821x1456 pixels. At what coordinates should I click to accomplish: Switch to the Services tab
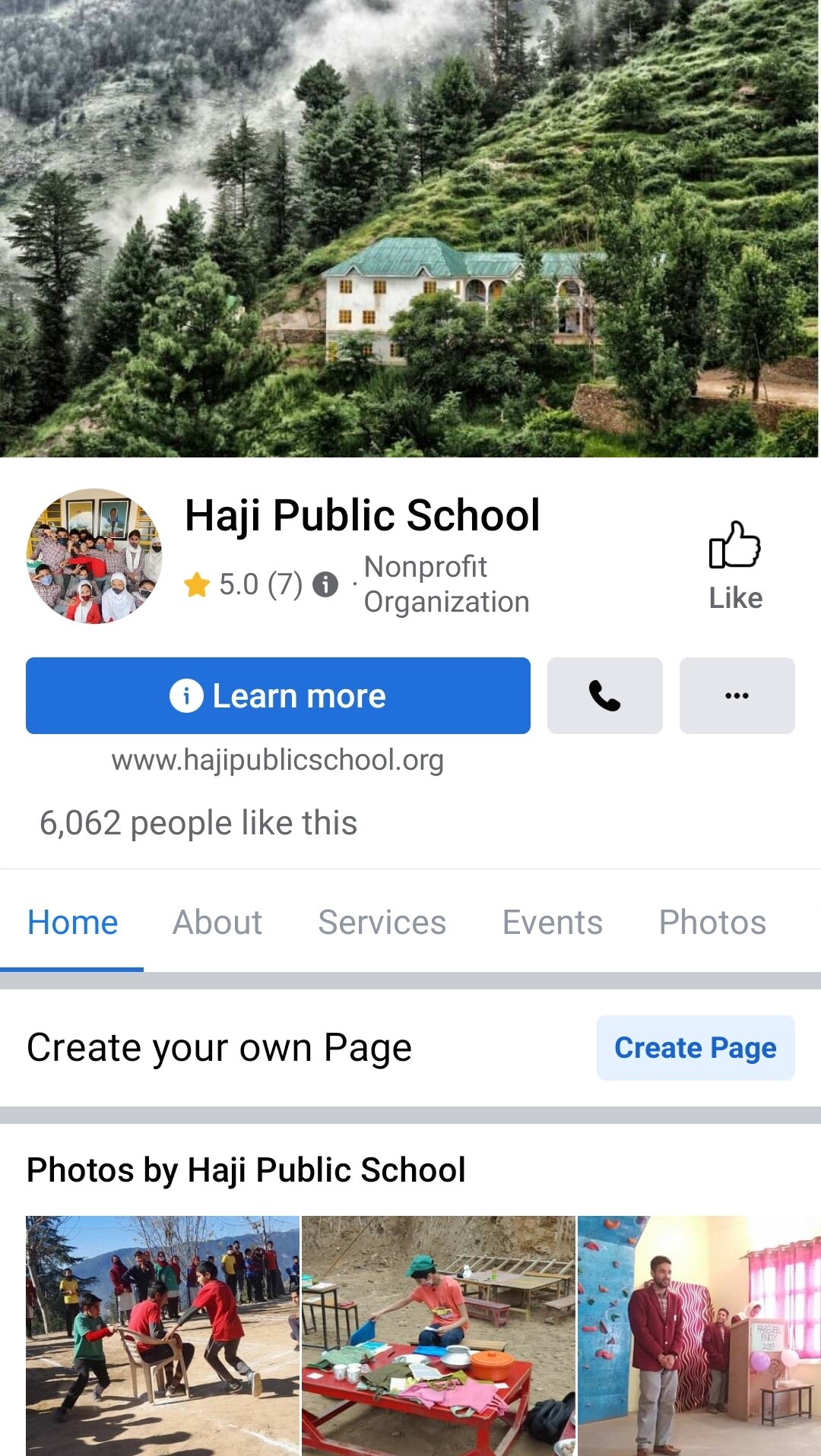tap(382, 922)
